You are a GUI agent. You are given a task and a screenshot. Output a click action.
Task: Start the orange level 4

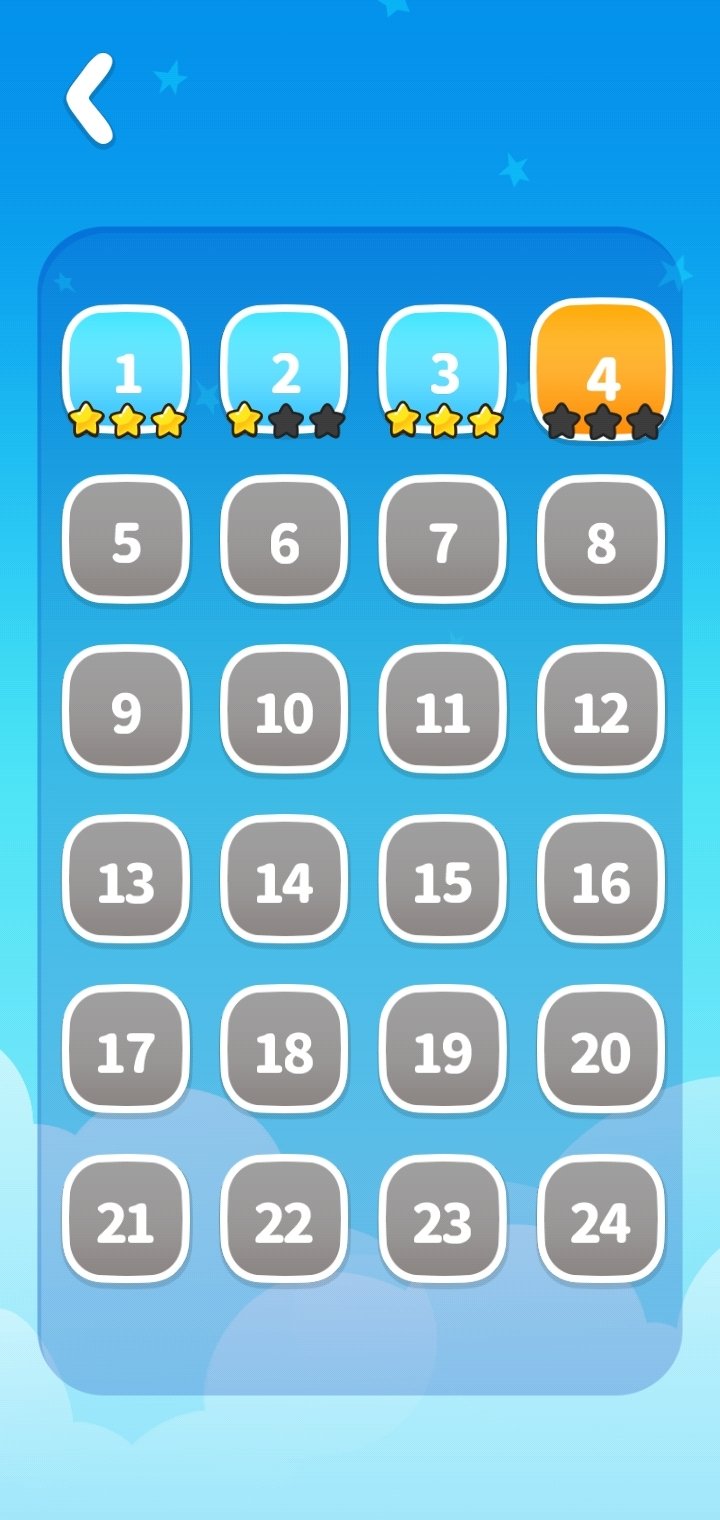click(x=602, y=370)
